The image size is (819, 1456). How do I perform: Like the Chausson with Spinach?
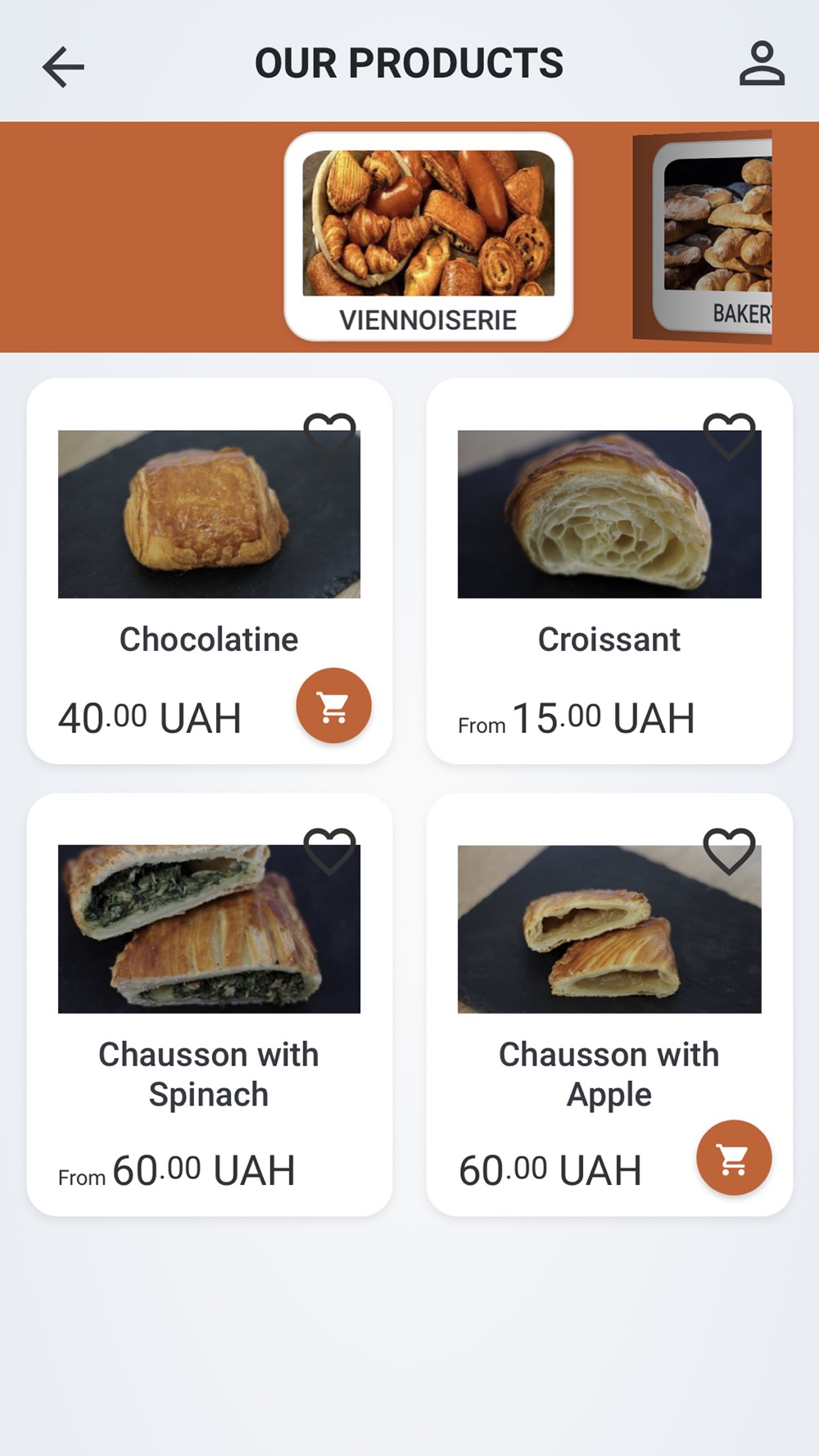coord(330,849)
